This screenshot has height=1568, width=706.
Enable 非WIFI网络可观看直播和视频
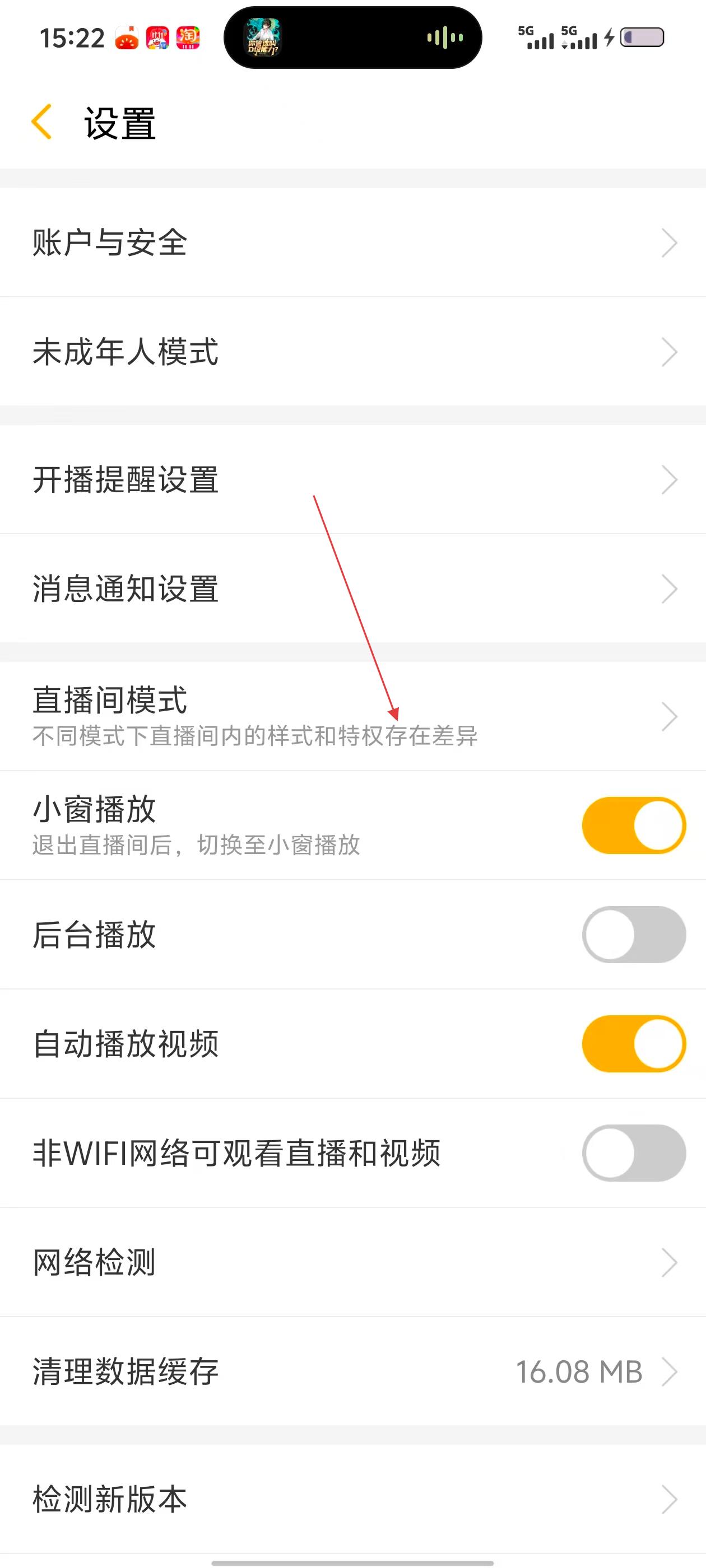pos(634,1153)
